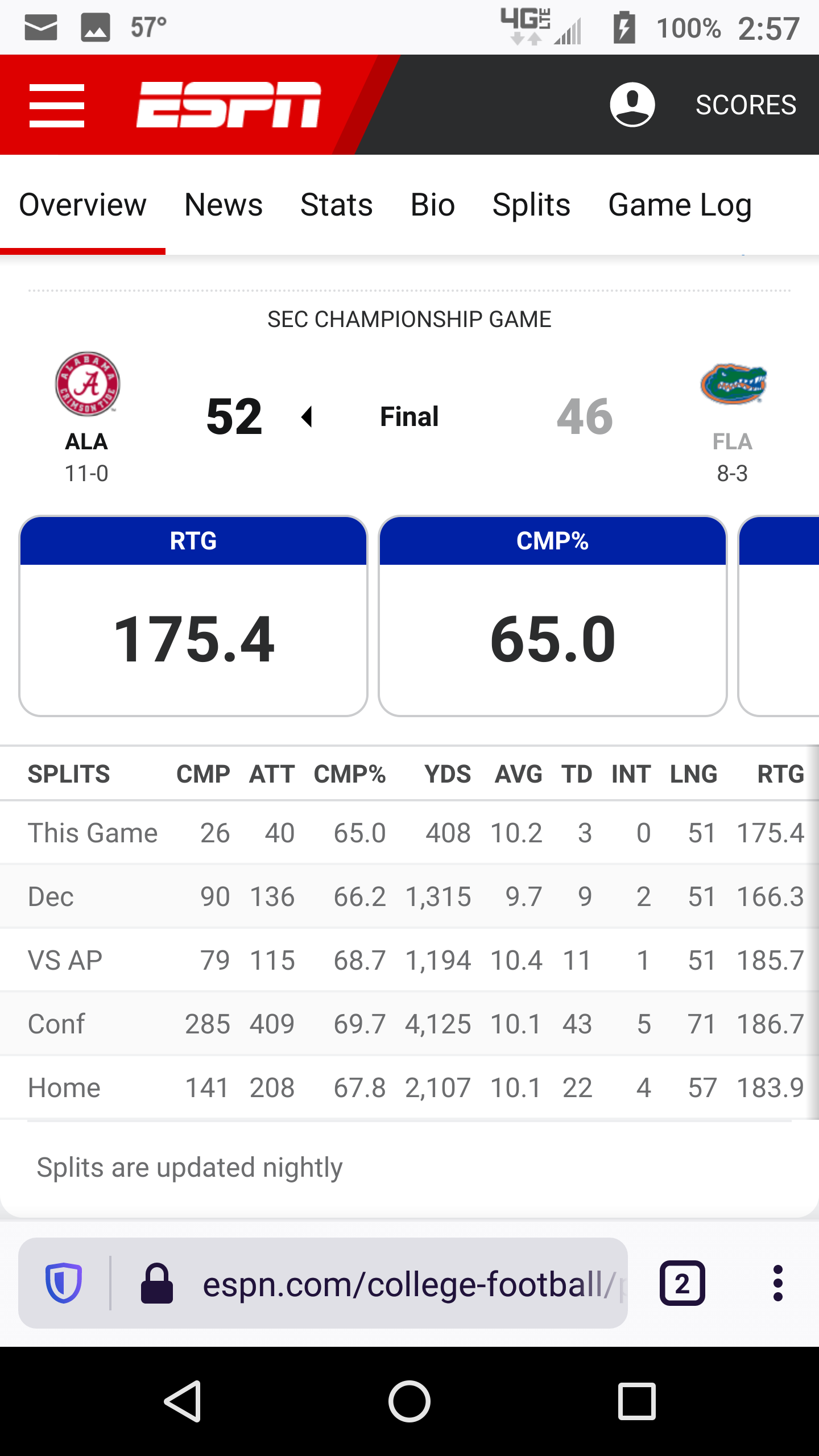Switch to the News tab
Image resolution: width=819 pixels, height=1456 pixels.
coord(224,205)
